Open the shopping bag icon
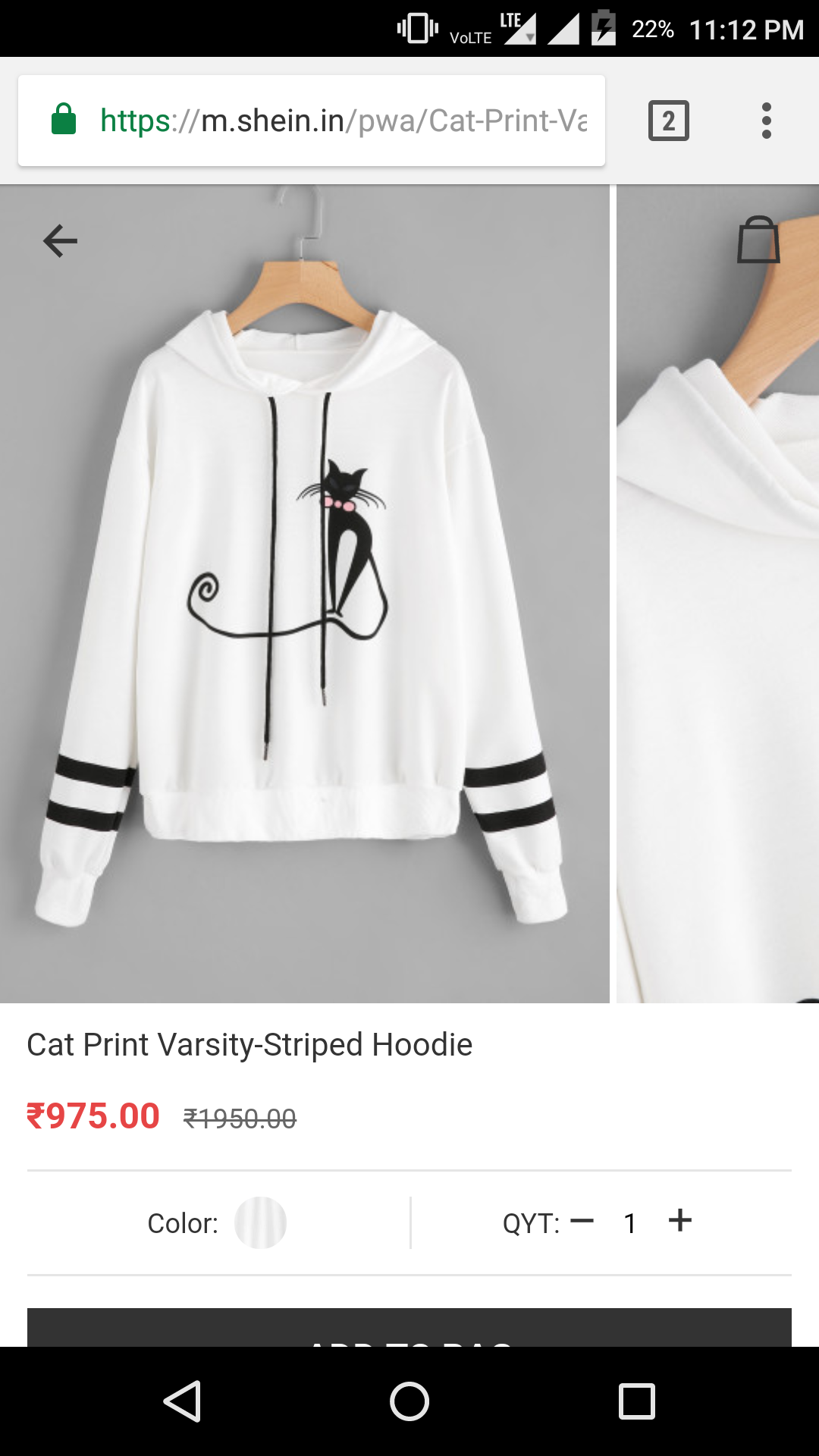This screenshot has height=1456, width=819. point(758,240)
